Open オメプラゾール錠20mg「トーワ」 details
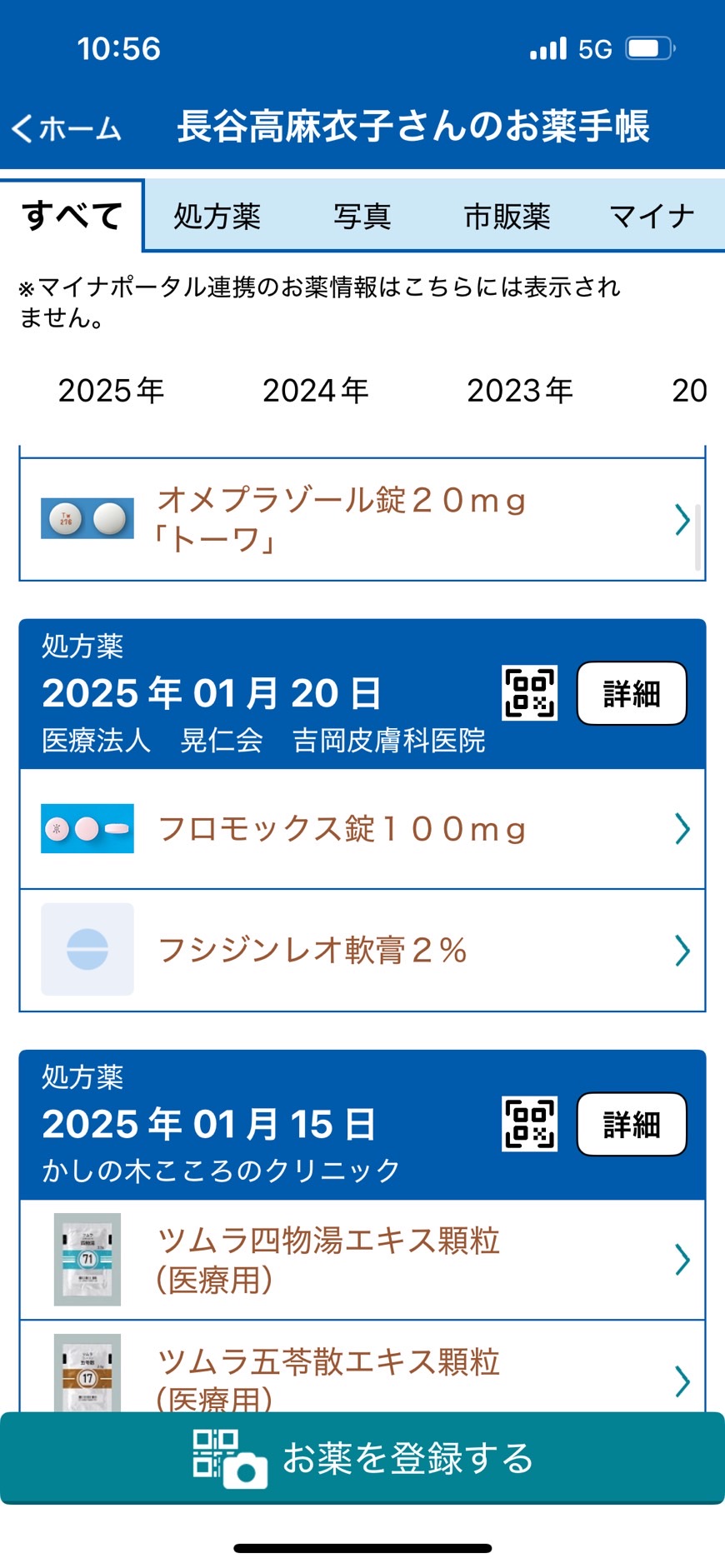 362,520
